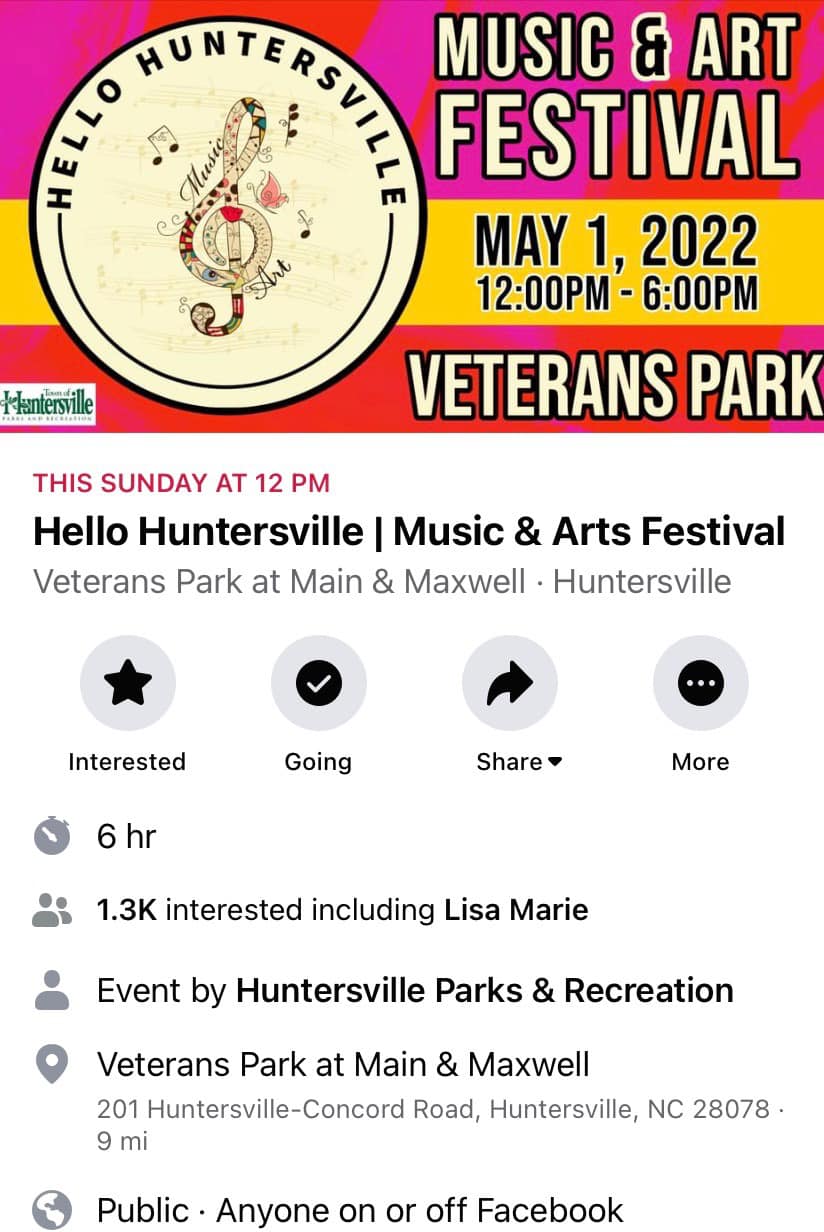Image resolution: width=824 pixels, height=1232 pixels.
Task: View who is interested including Lisa Marie
Action: pyautogui.click(x=342, y=910)
